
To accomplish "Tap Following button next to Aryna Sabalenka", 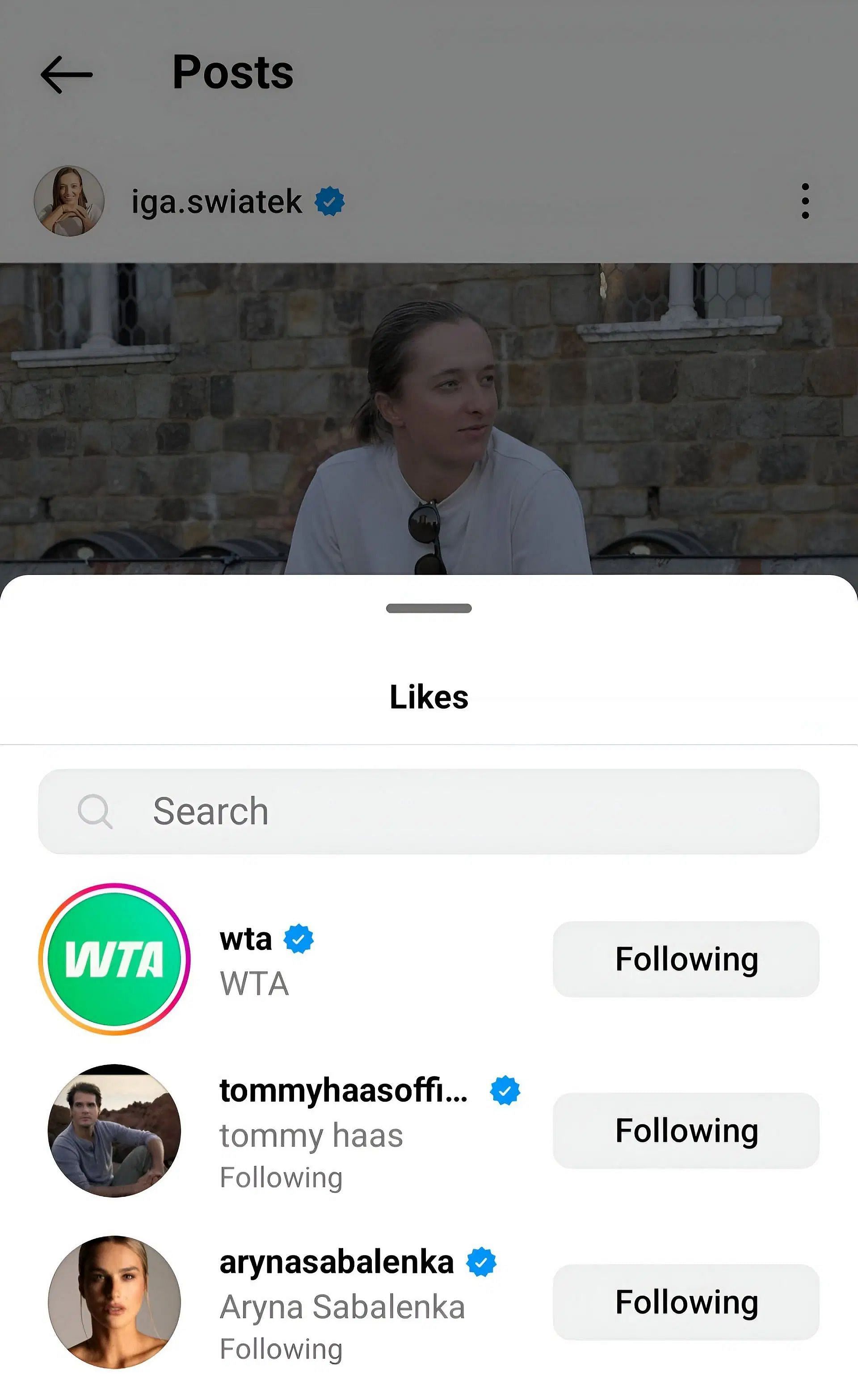I will coord(686,1302).
